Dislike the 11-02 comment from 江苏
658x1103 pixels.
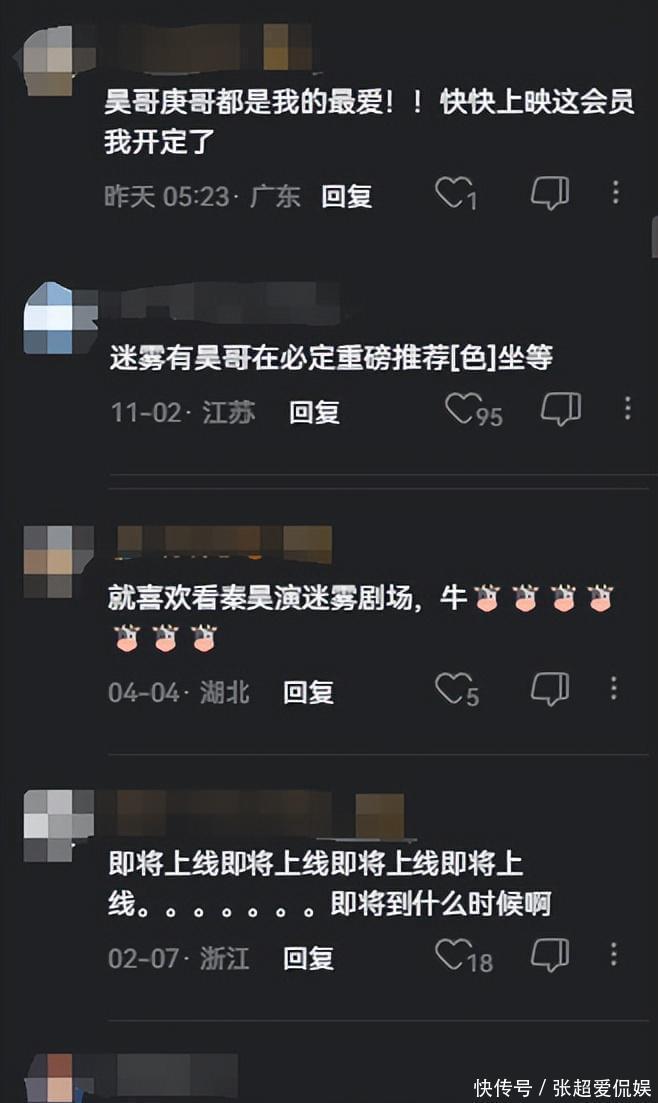[x=560, y=409]
